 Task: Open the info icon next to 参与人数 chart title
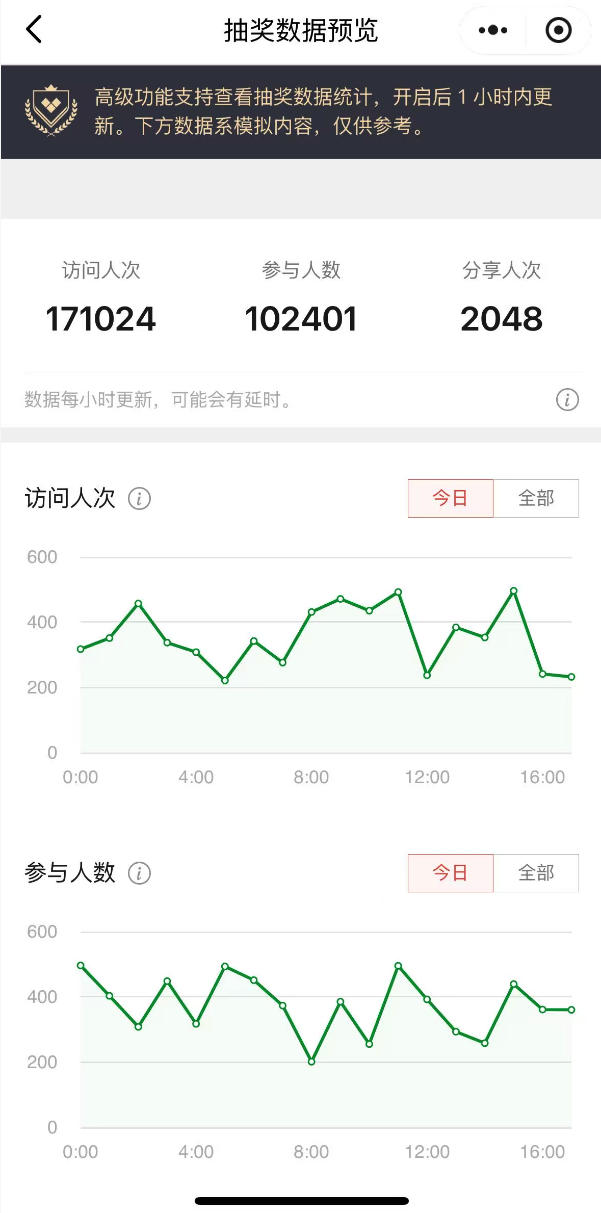point(140,873)
